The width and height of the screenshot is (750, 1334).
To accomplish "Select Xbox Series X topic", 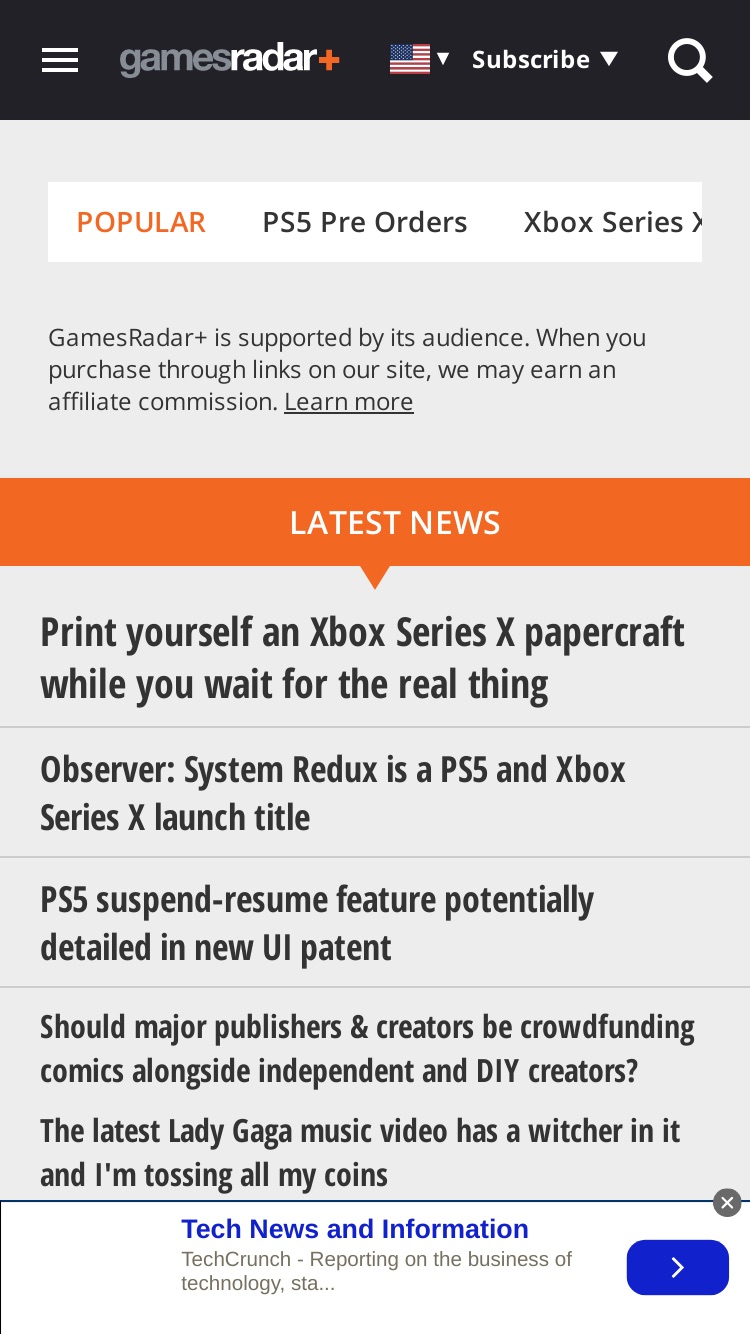I will tap(612, 222).
